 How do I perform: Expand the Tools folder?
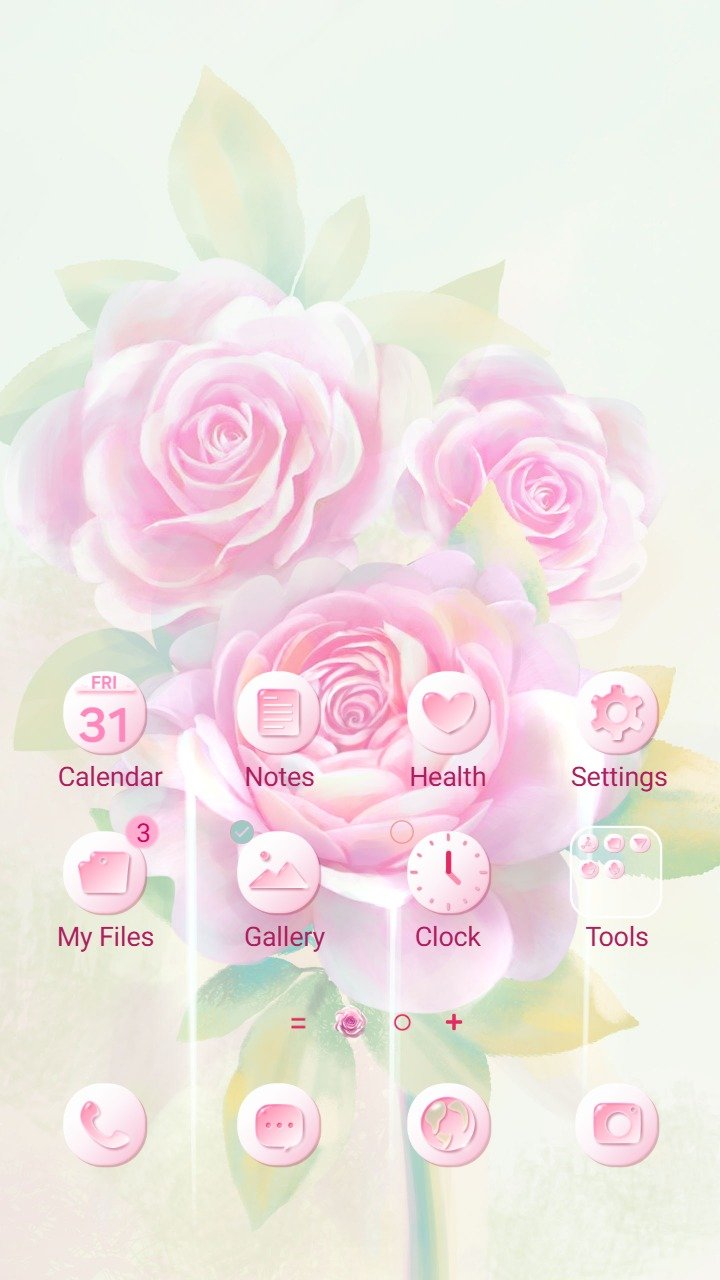tap(616, 873)
